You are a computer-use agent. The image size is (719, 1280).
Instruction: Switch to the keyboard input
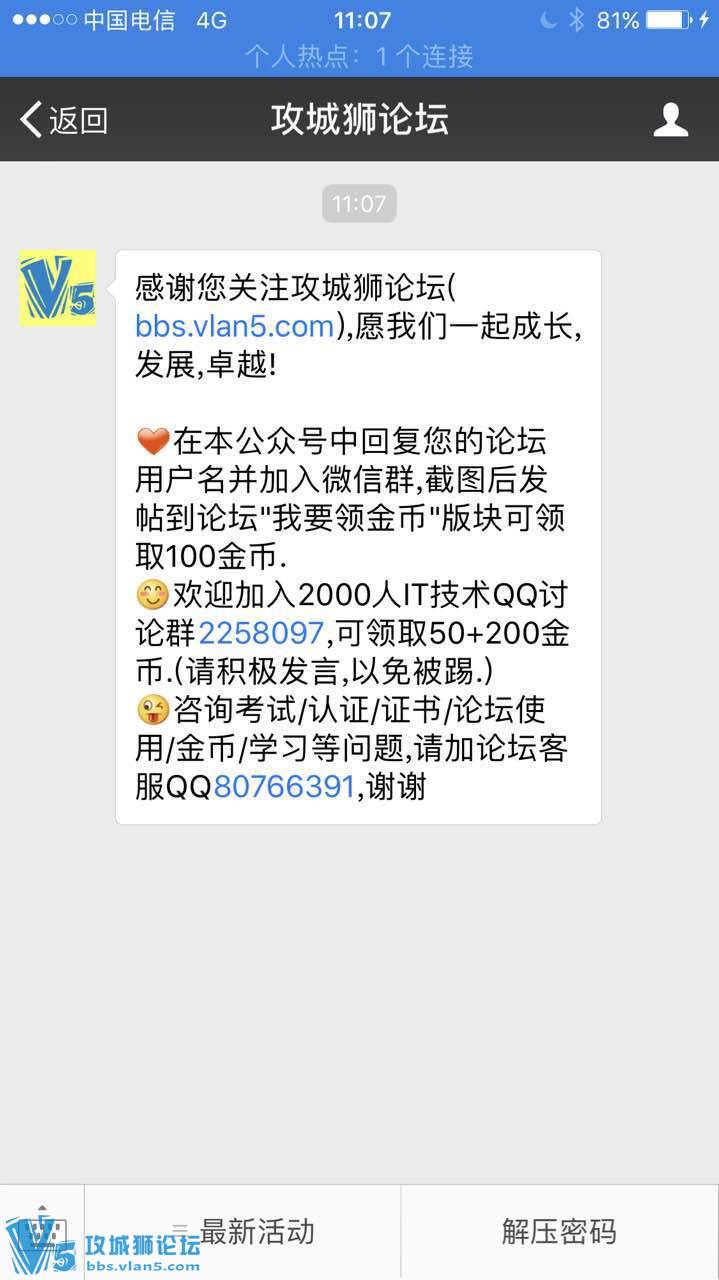[42, 1231]
